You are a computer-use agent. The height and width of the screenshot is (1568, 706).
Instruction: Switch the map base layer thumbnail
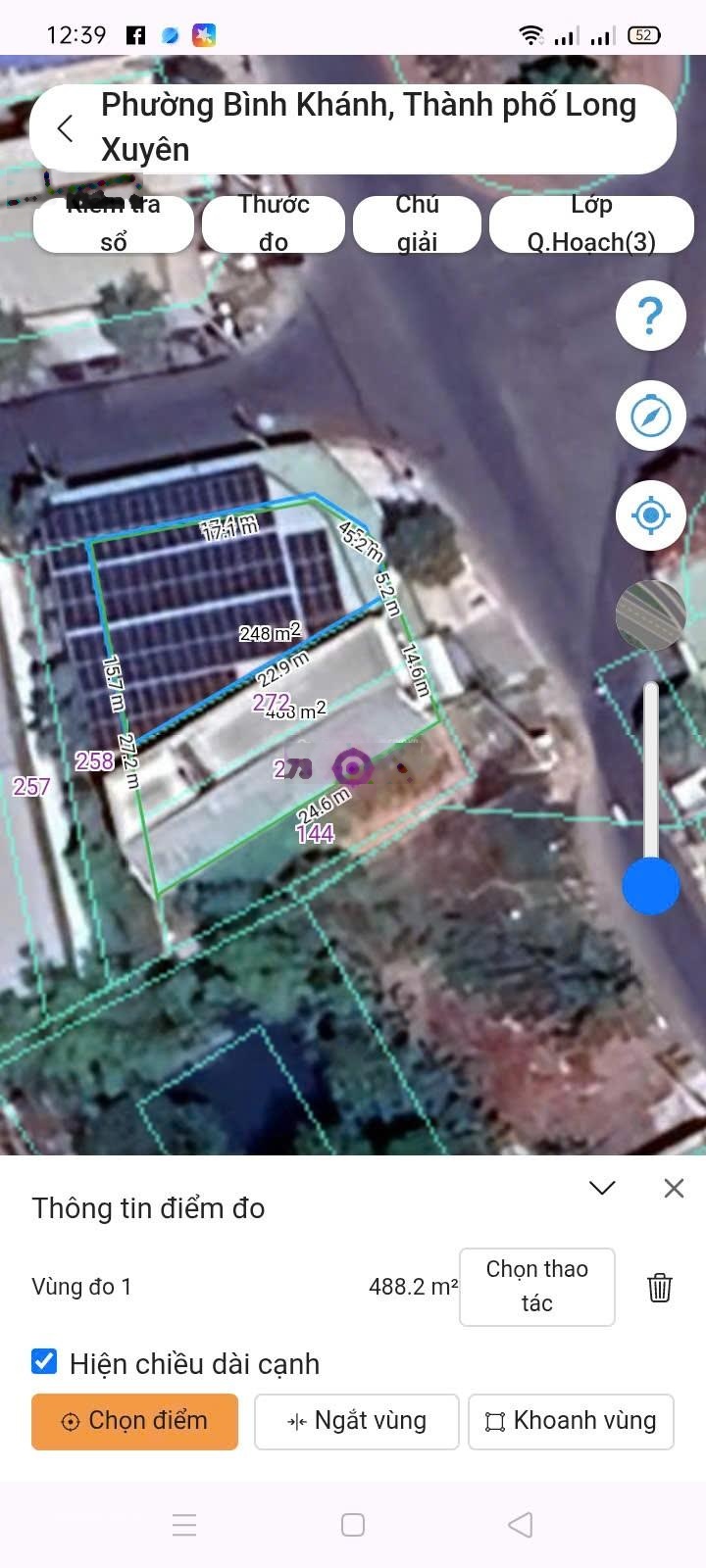click(650, 614)
